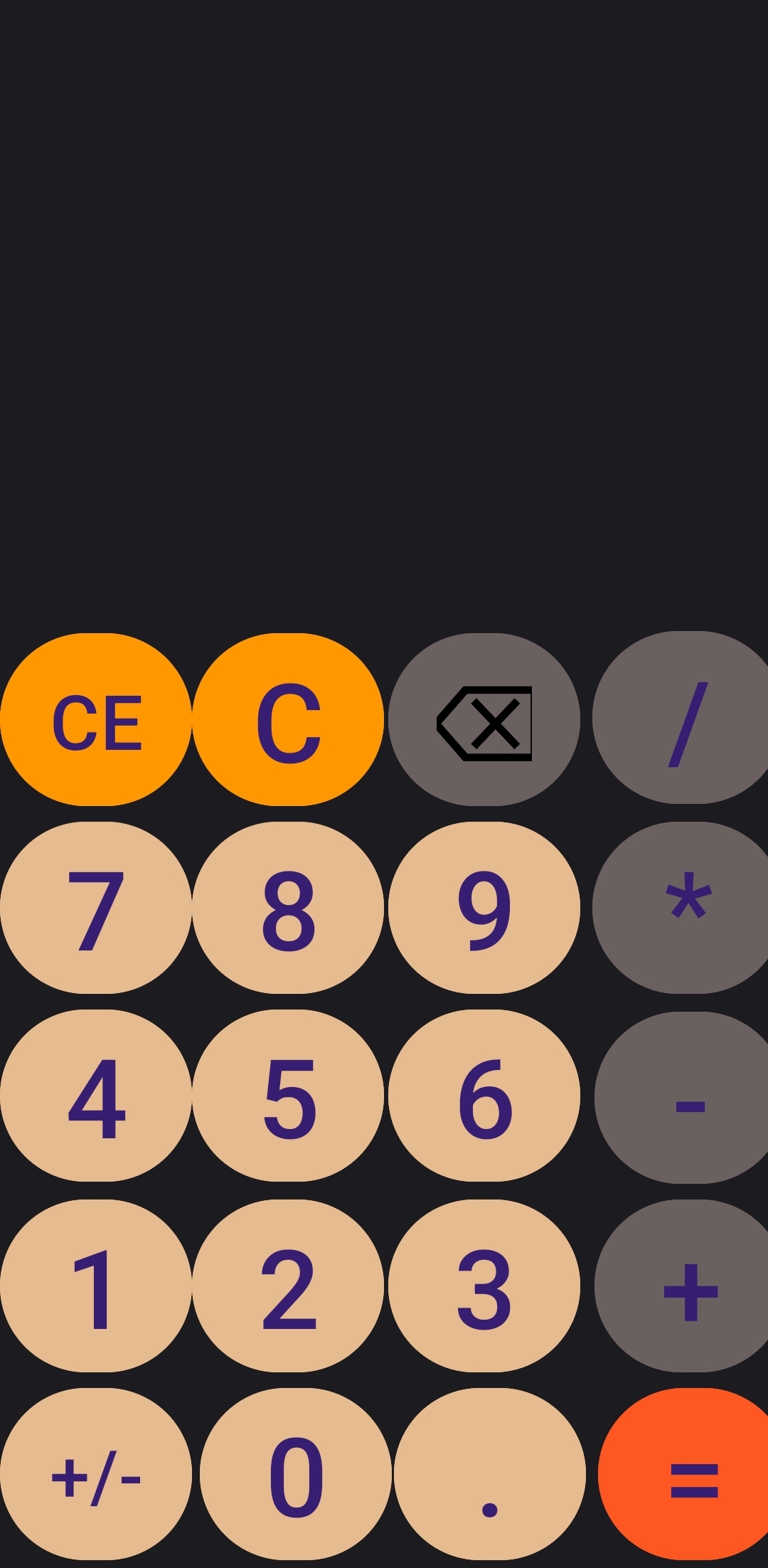
Task: Enter the digit 0
Action: point(296,1474)
